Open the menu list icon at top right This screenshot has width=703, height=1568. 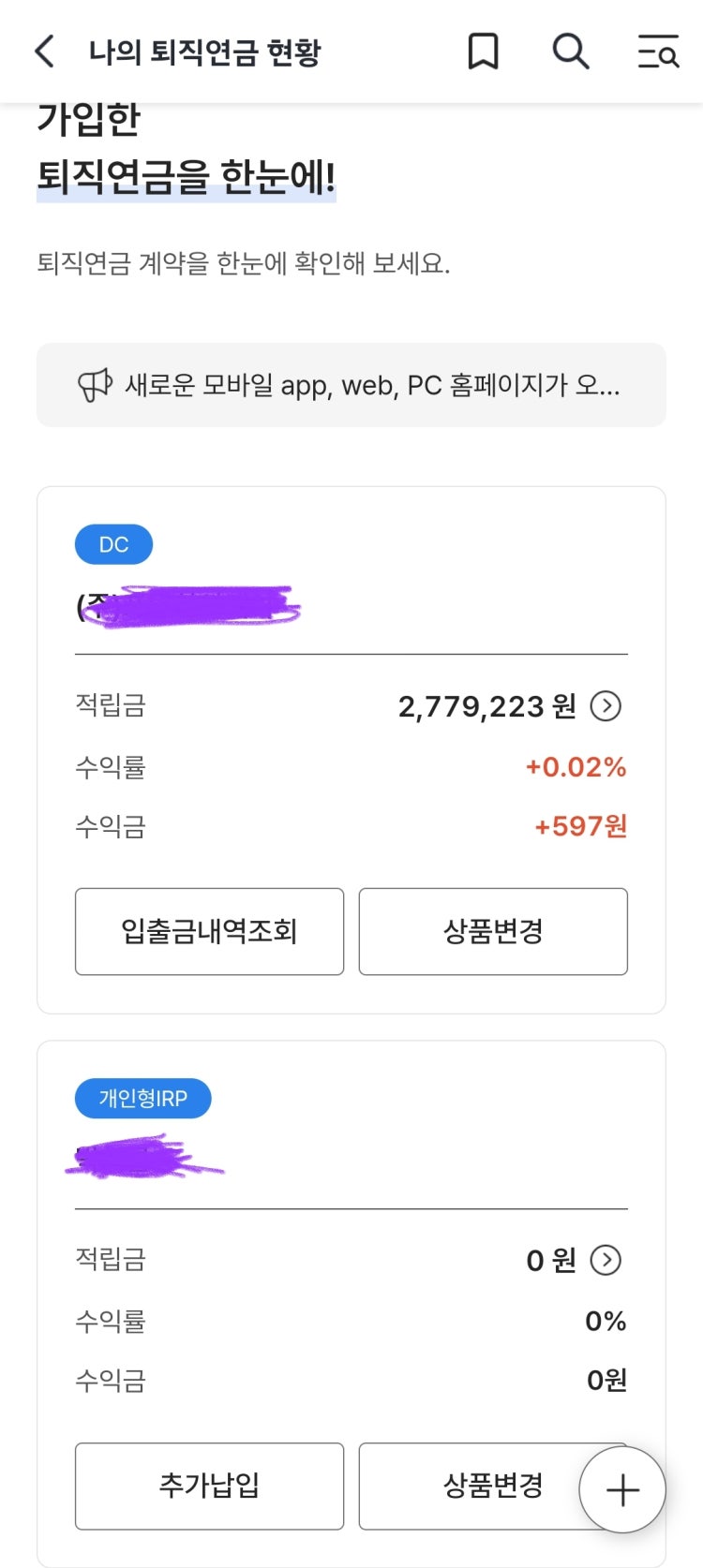pyautogui.click(x=657, y=52)
